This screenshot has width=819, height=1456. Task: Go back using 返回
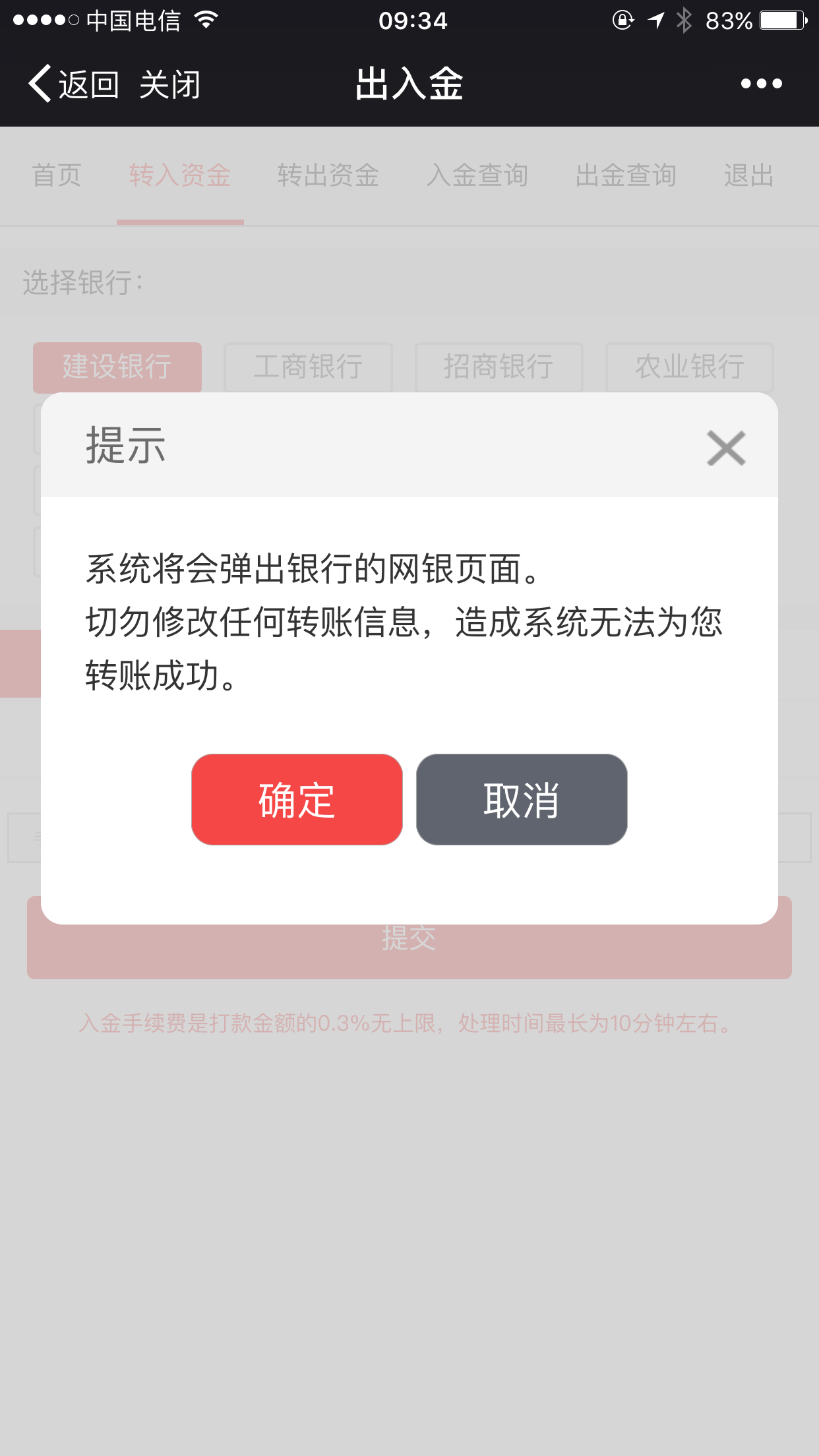[73, 84]
